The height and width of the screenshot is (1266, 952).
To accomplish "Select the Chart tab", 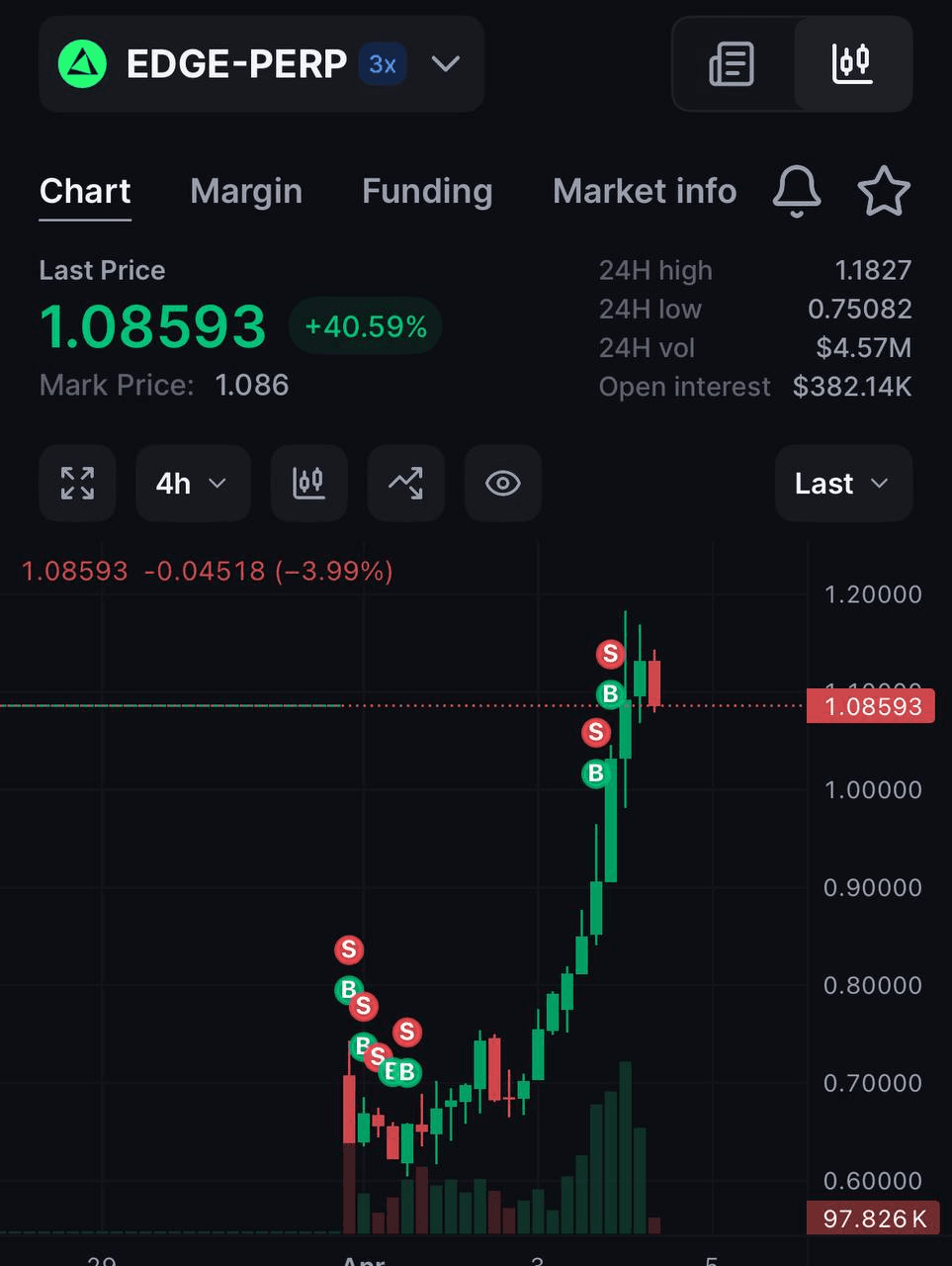I will point(85,192).
